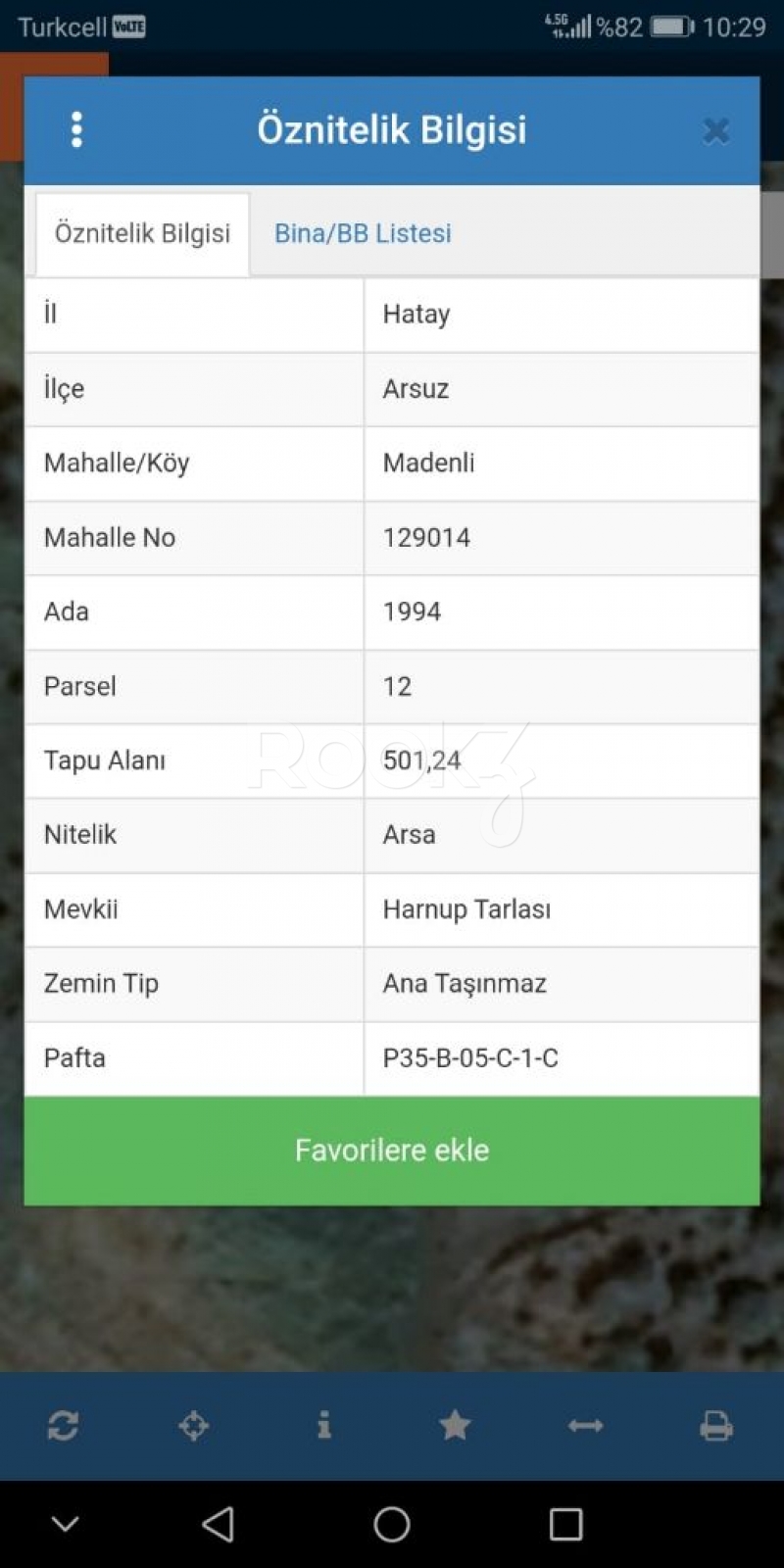Tap the crosshair locate icon
Image resolution: width=784 pixels, height=1568 pixels.
tap(194, 1425)
